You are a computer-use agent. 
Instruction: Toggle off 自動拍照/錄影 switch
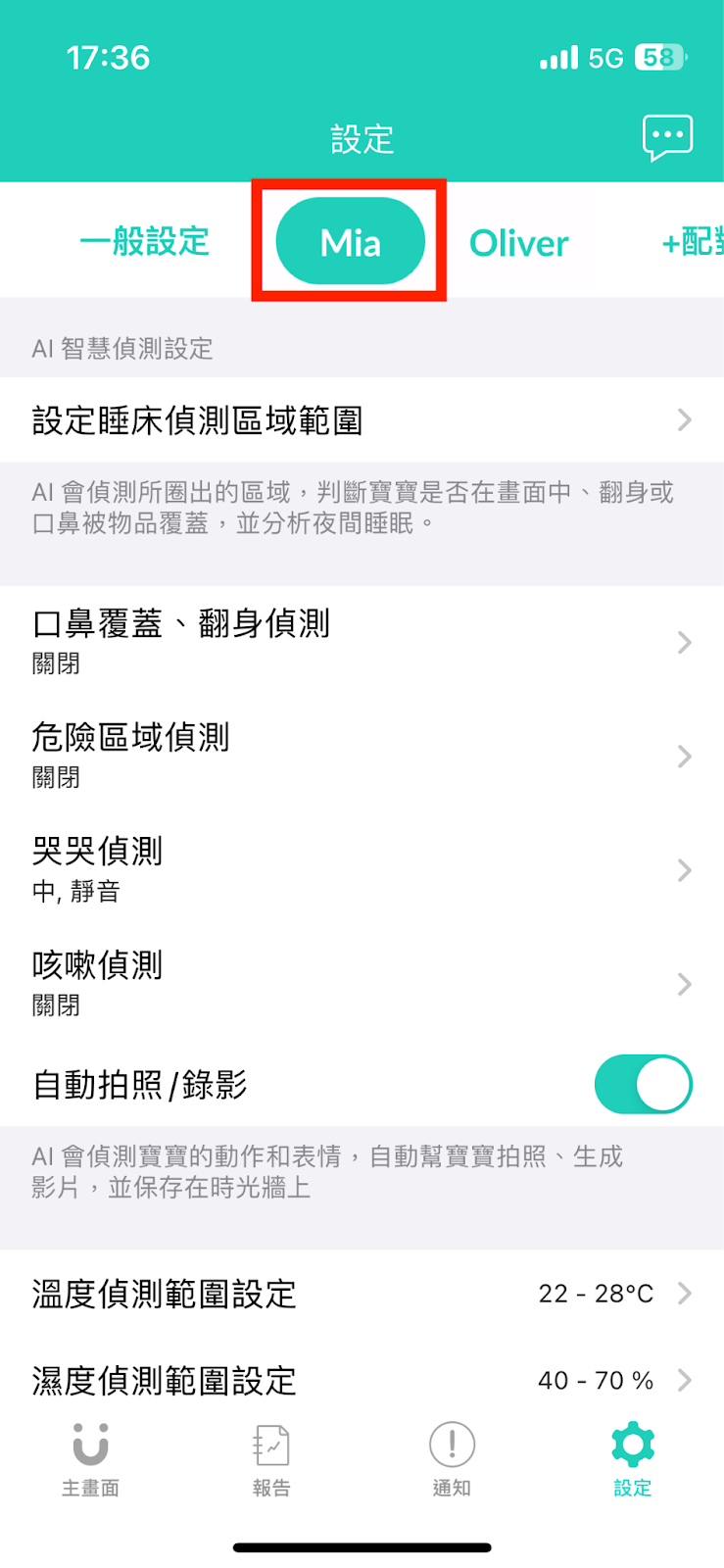pyautogui.click(x=643, y=1084)
